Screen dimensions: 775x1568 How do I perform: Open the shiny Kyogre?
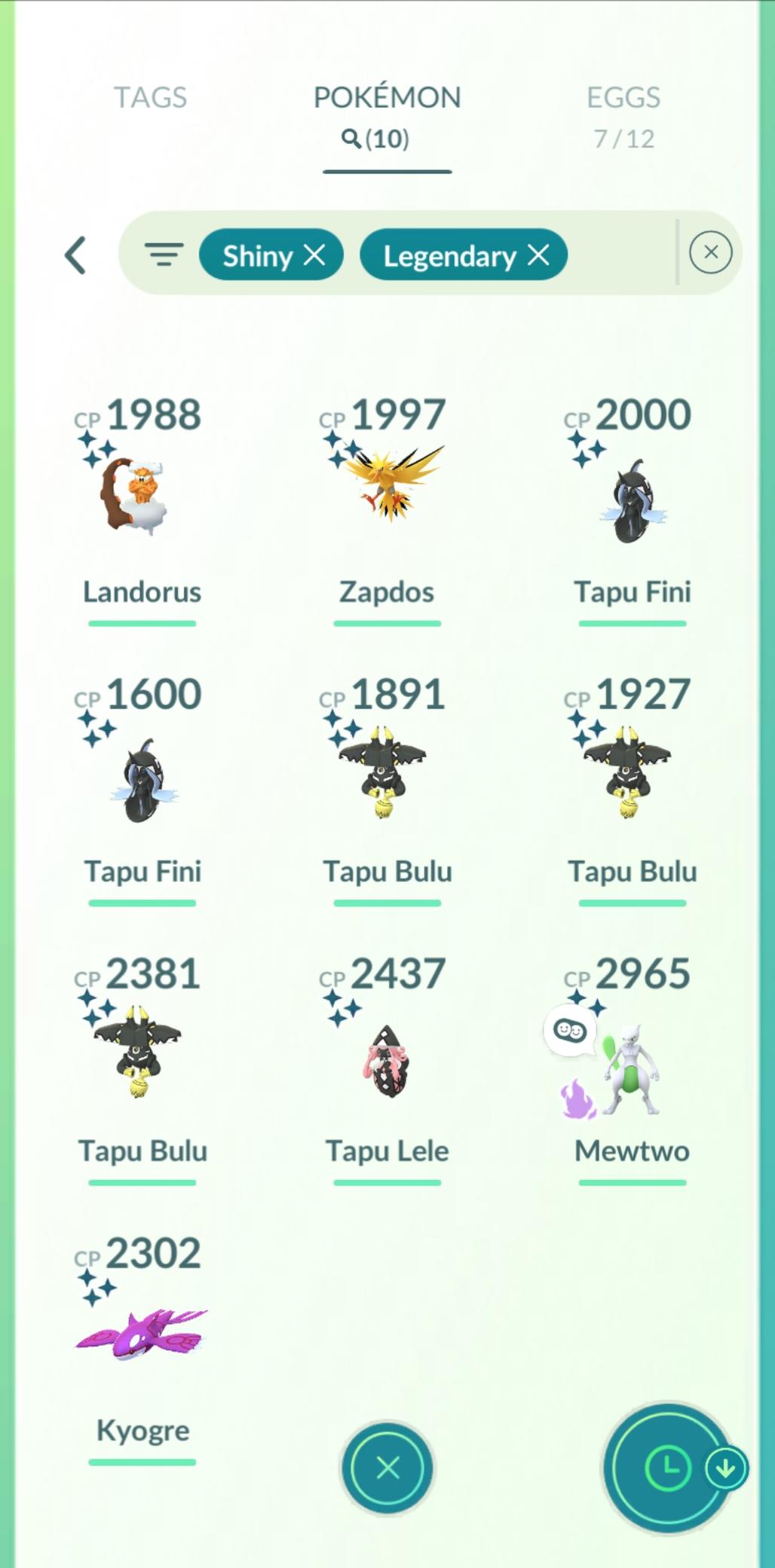(x=142, y=1334)
